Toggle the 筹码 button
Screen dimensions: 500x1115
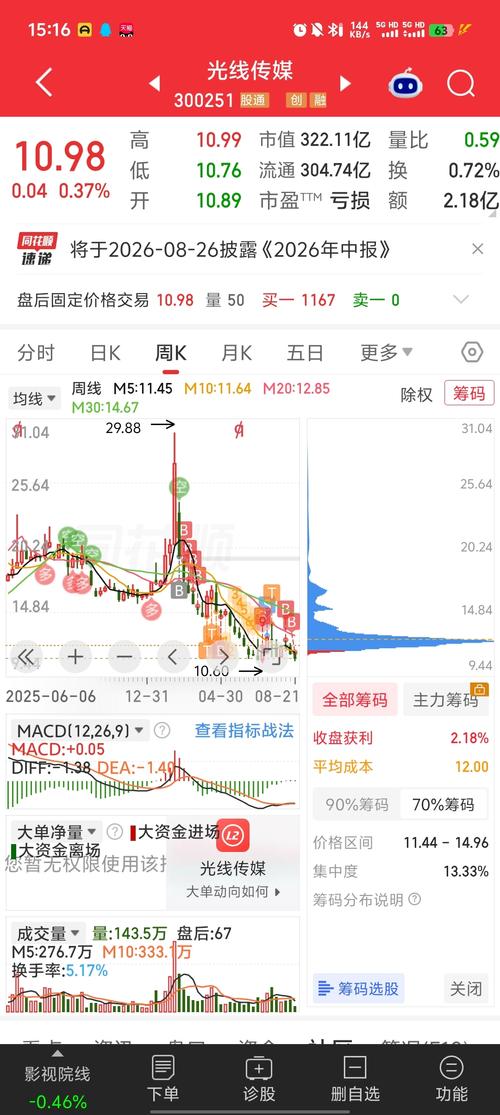469,394
